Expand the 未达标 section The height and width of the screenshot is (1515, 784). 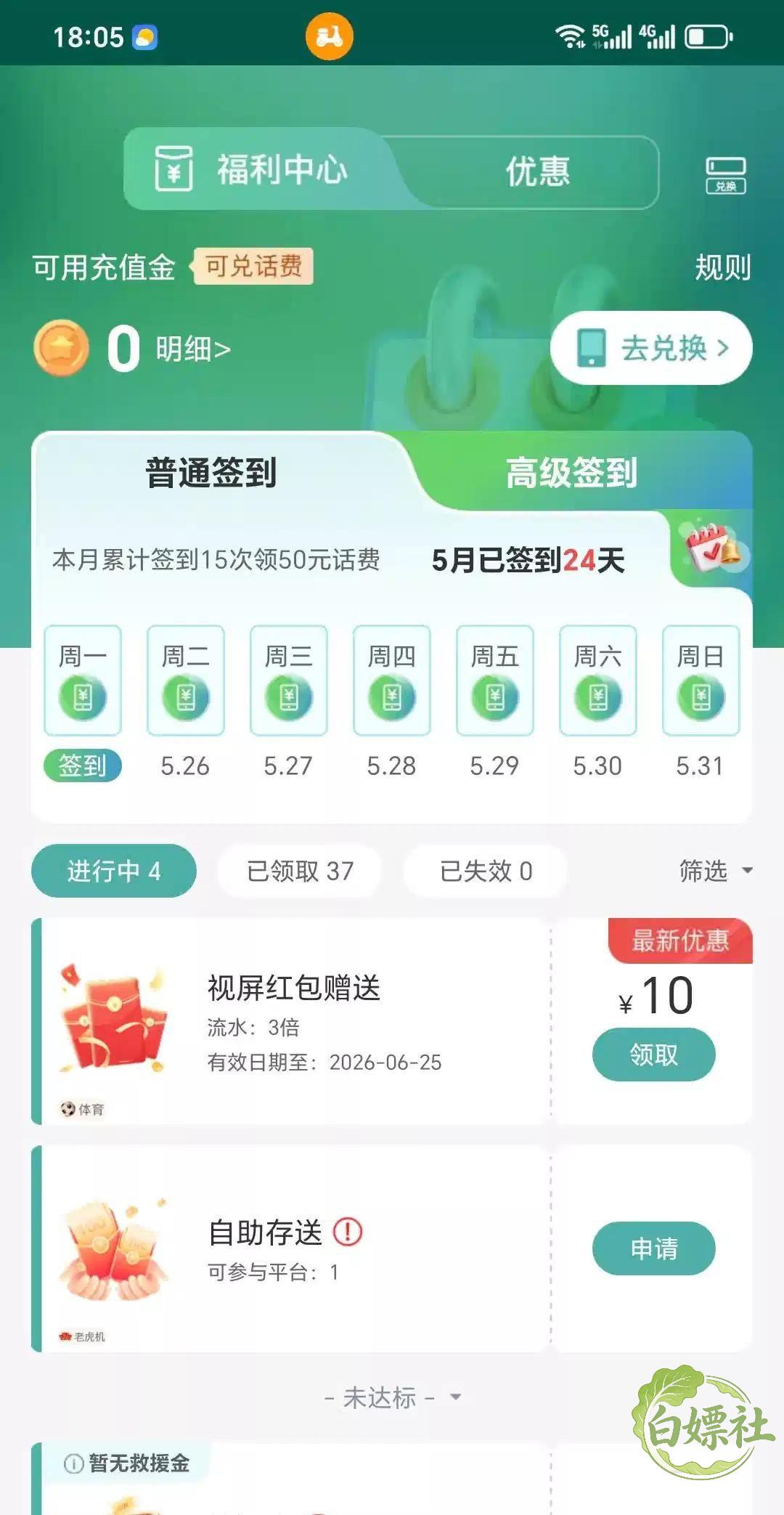coord(392,1397)
